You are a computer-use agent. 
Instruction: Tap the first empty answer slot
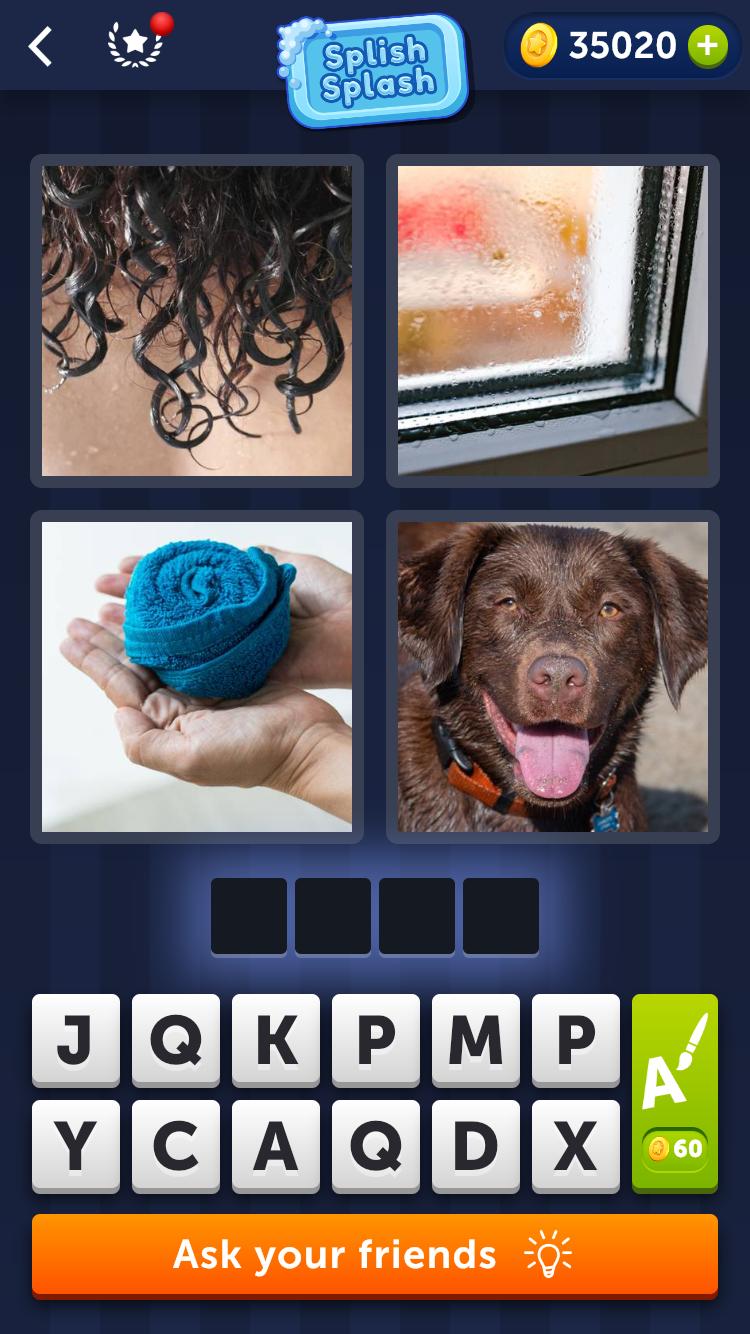point(249,915)
